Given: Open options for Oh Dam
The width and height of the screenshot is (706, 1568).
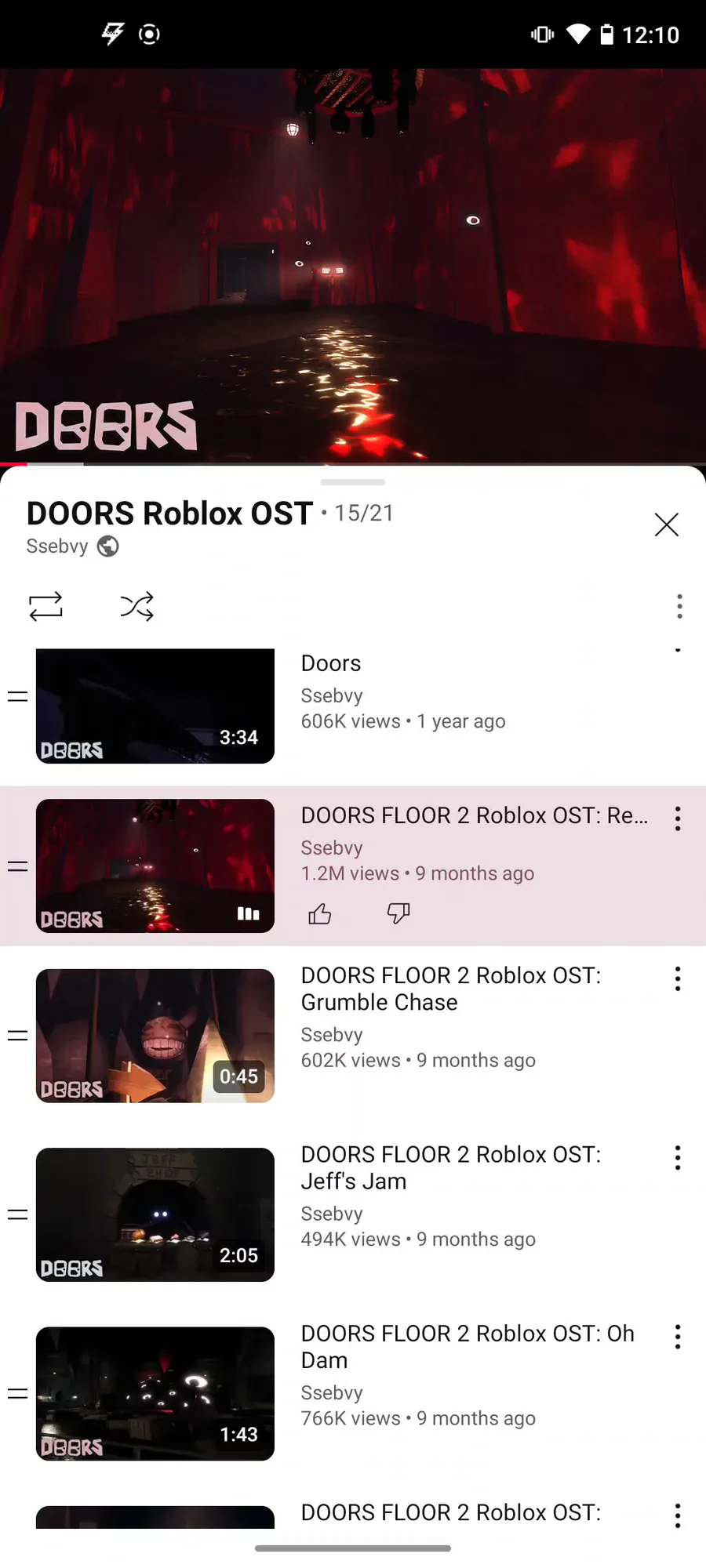Looking at the screenshot, I should pyautogui.click(x=678, y=1337).
